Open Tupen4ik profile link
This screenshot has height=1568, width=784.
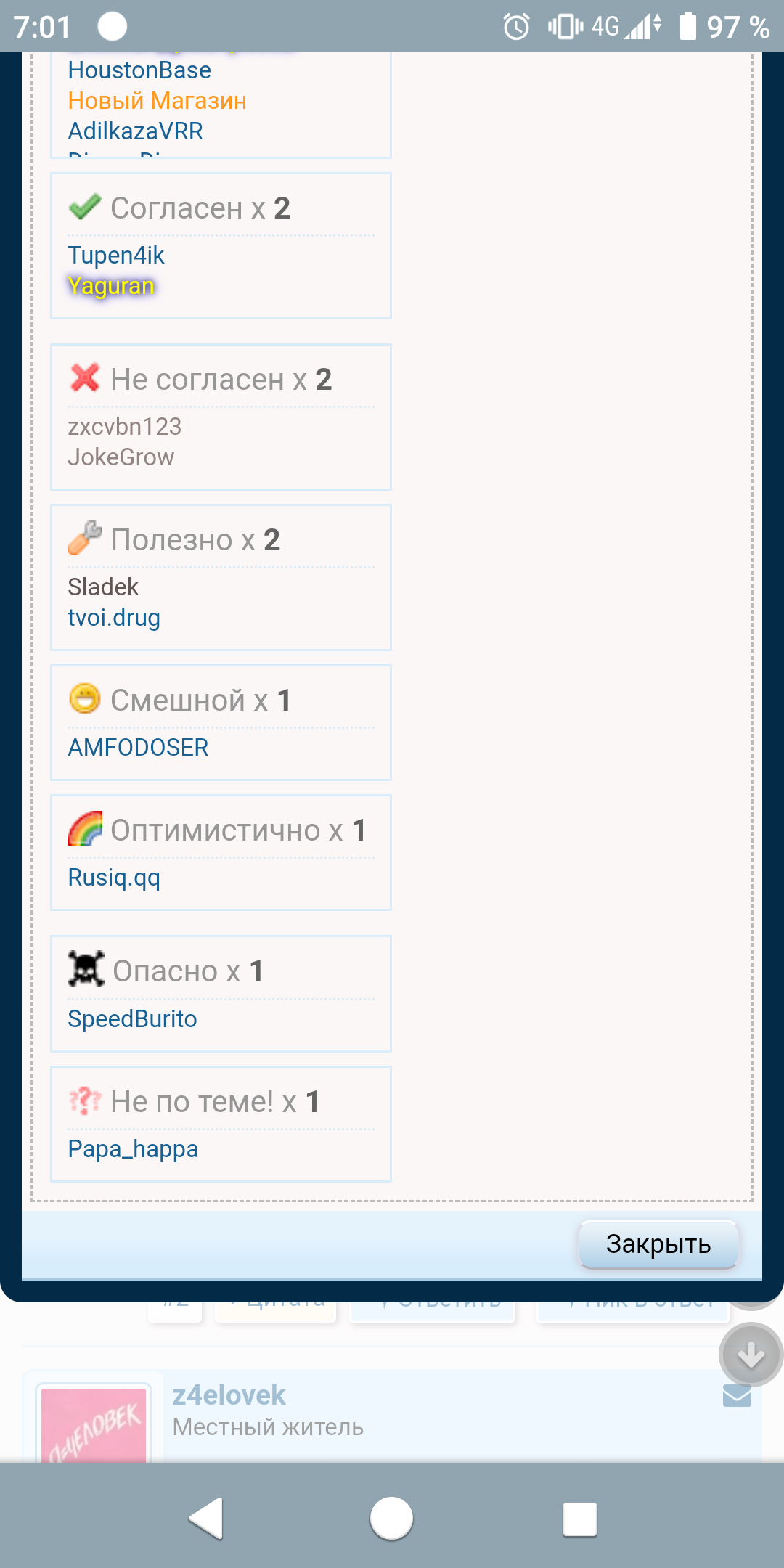[x=116, y=256]
